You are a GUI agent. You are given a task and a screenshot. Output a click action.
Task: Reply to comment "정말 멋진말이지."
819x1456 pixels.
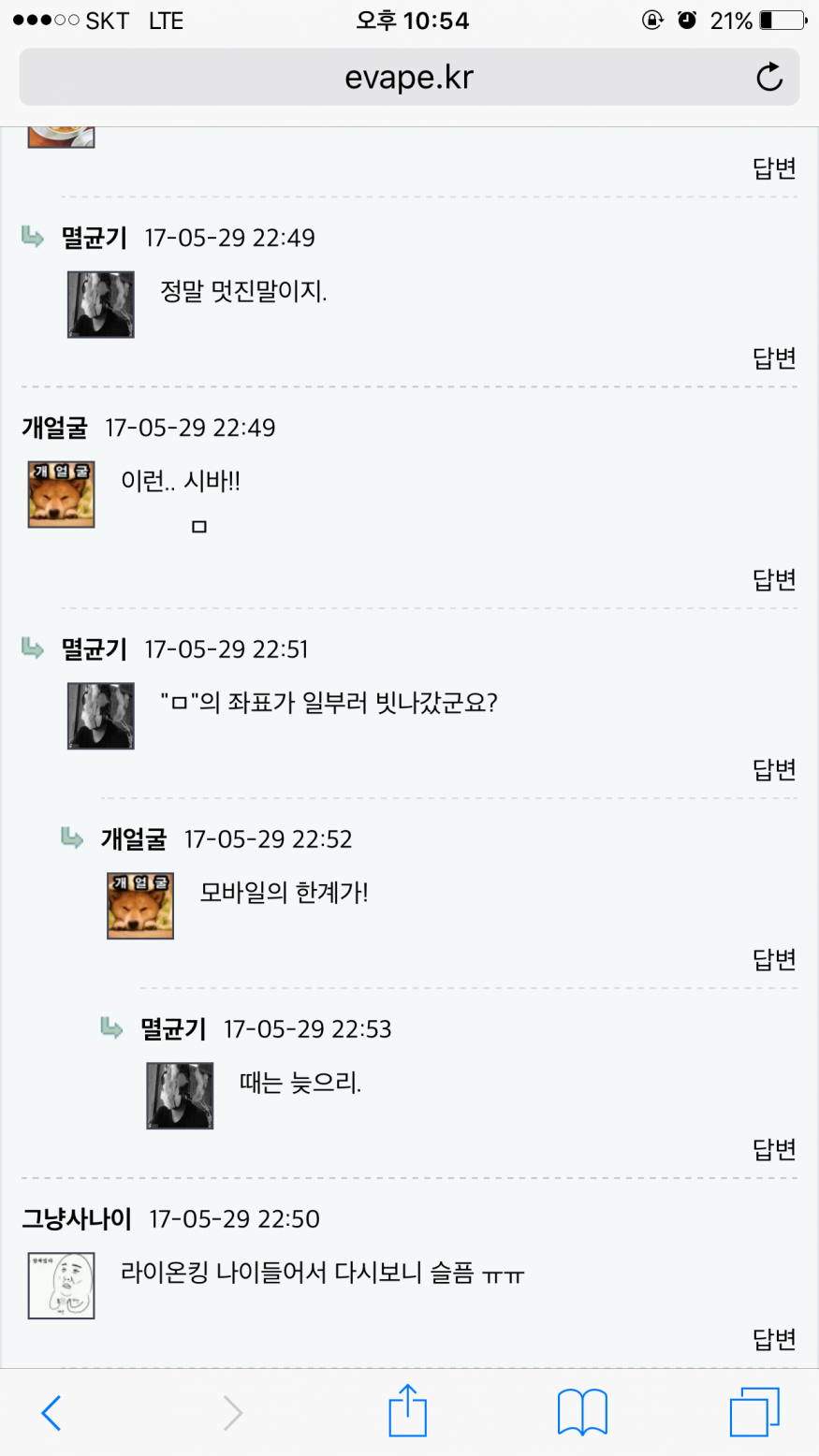coord(773,358)
